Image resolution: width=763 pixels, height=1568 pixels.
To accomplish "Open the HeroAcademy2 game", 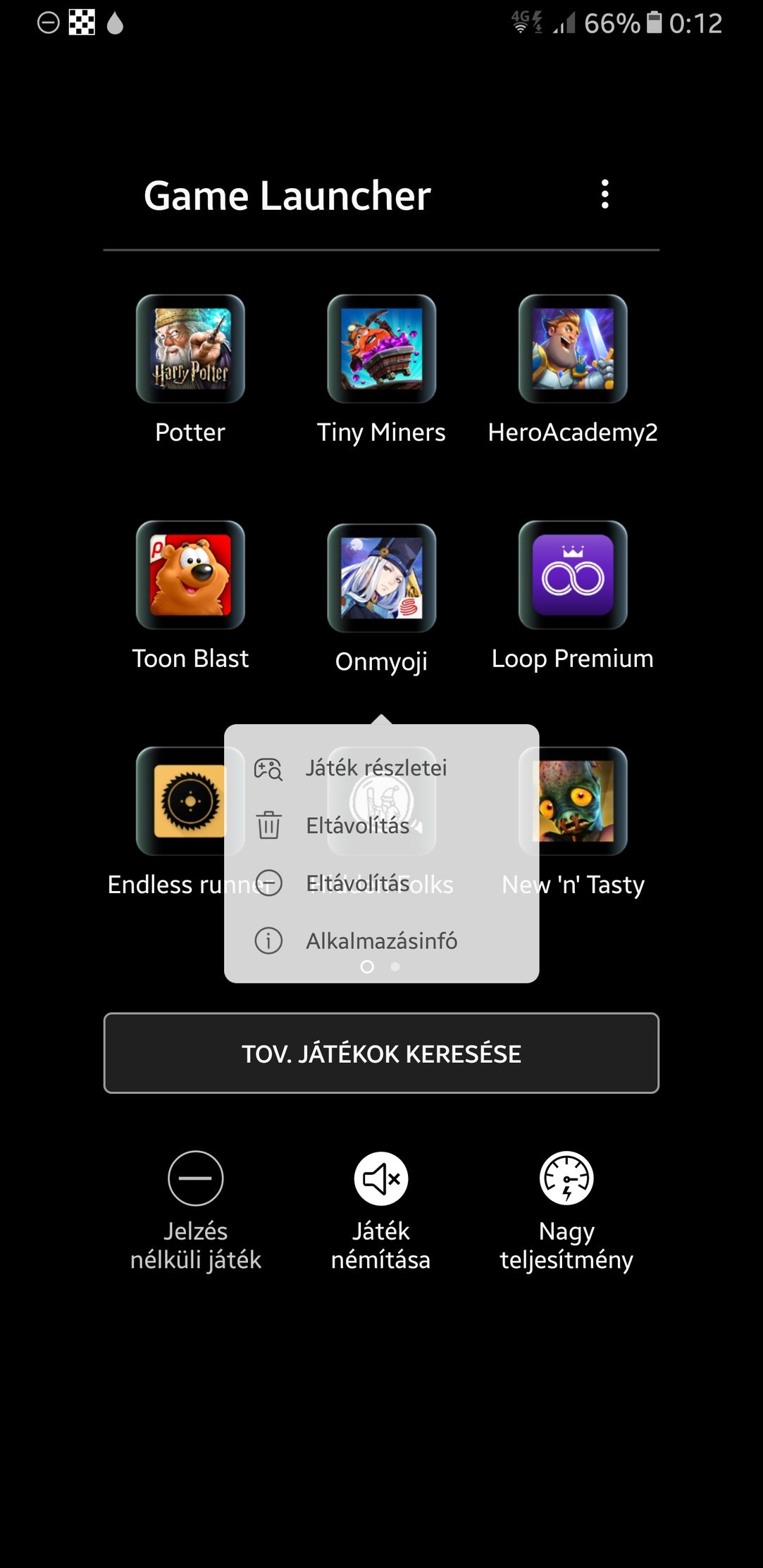I will tap(573, 349).
